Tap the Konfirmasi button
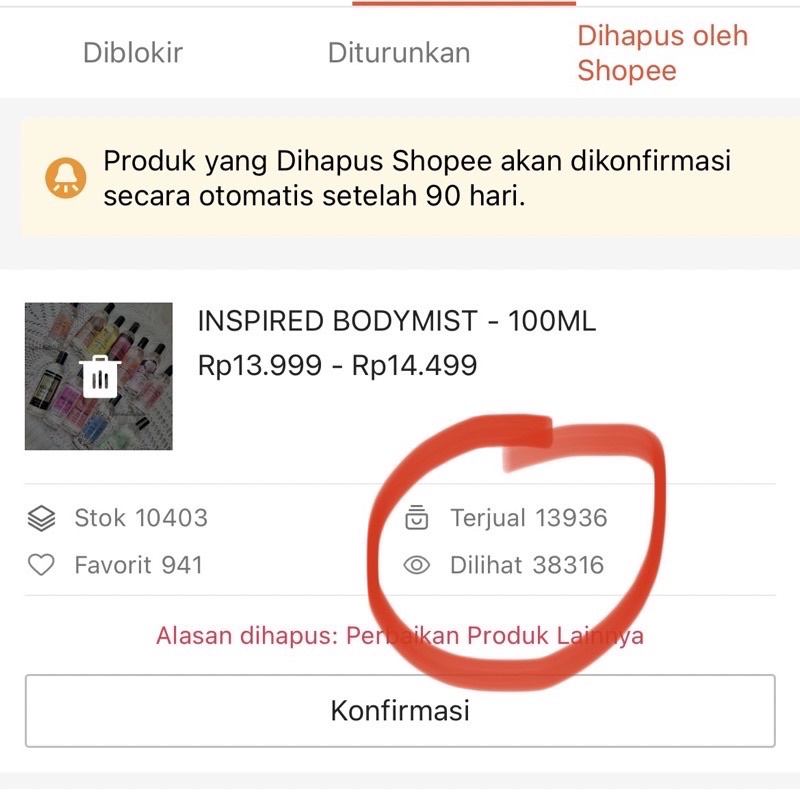The height and width of the screenshot is (800, 800). click(400, 711)
